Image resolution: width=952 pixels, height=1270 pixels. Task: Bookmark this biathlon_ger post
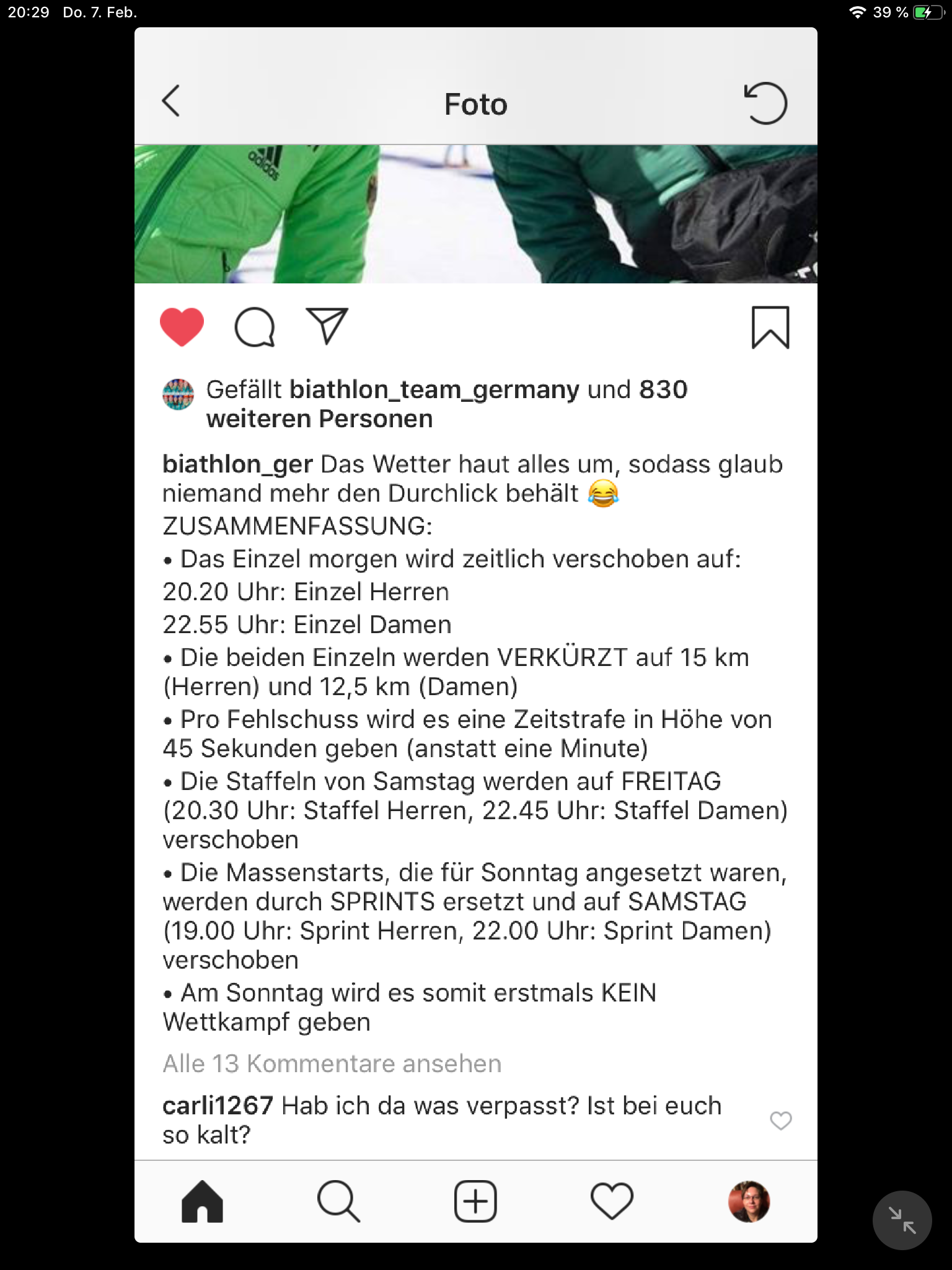[x=770, y=327]
